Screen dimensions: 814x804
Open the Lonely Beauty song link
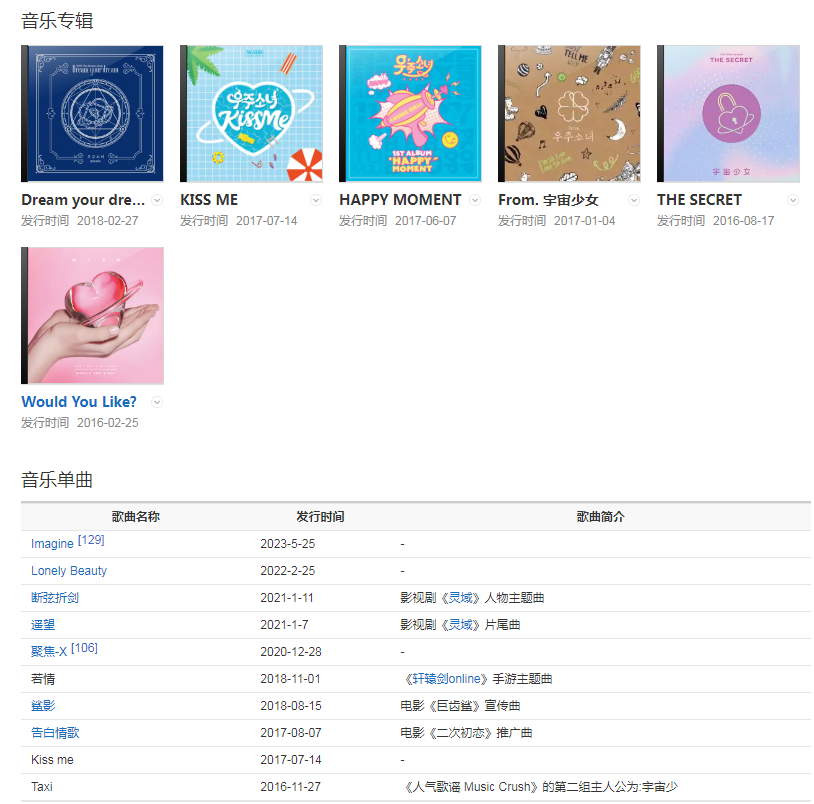(69, 571)
